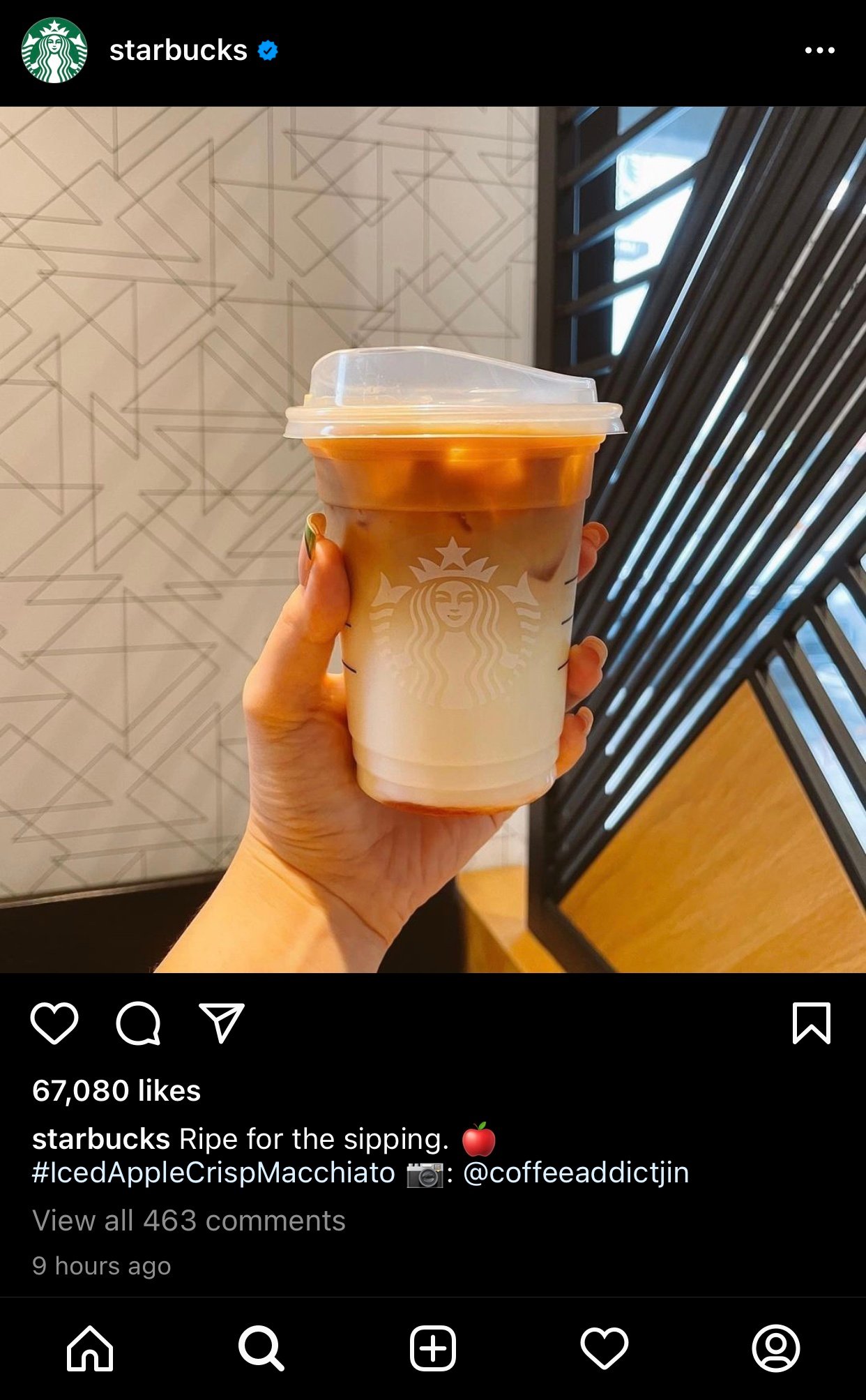
Task: Open the iced macchiato post photo
Action: (x=432, y=539)
